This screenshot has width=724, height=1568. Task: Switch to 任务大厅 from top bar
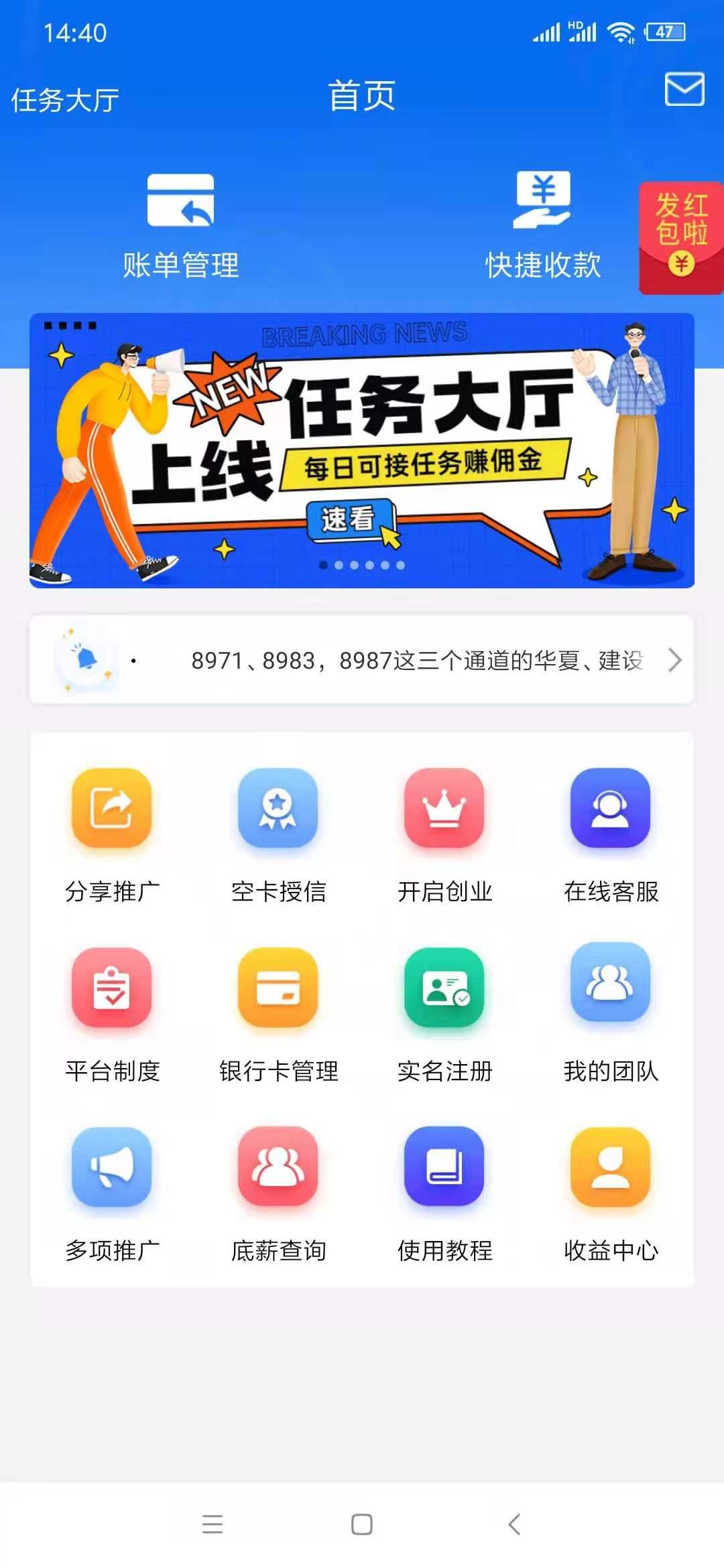point(64,99)
